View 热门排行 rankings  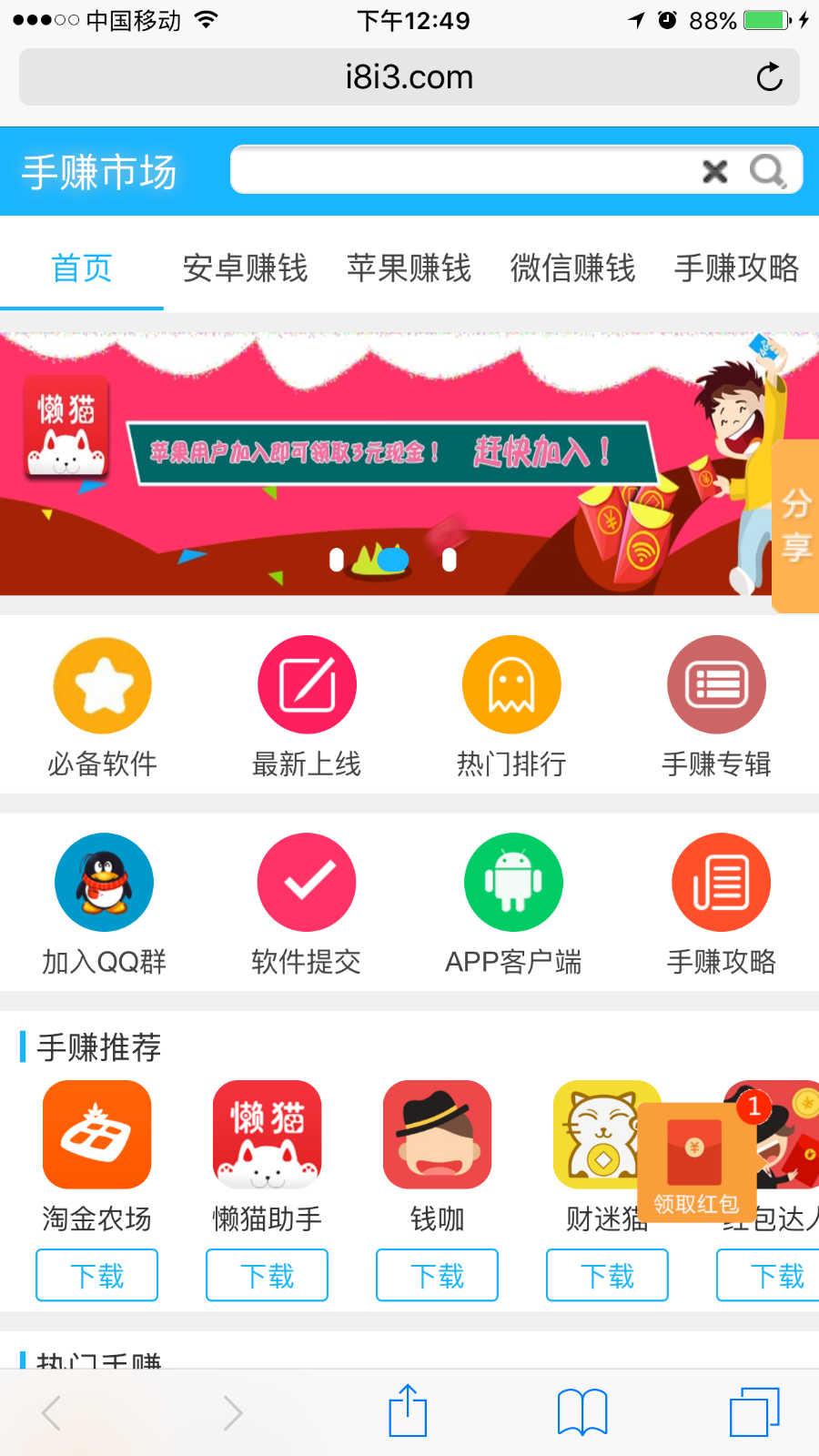coord(511,707)
